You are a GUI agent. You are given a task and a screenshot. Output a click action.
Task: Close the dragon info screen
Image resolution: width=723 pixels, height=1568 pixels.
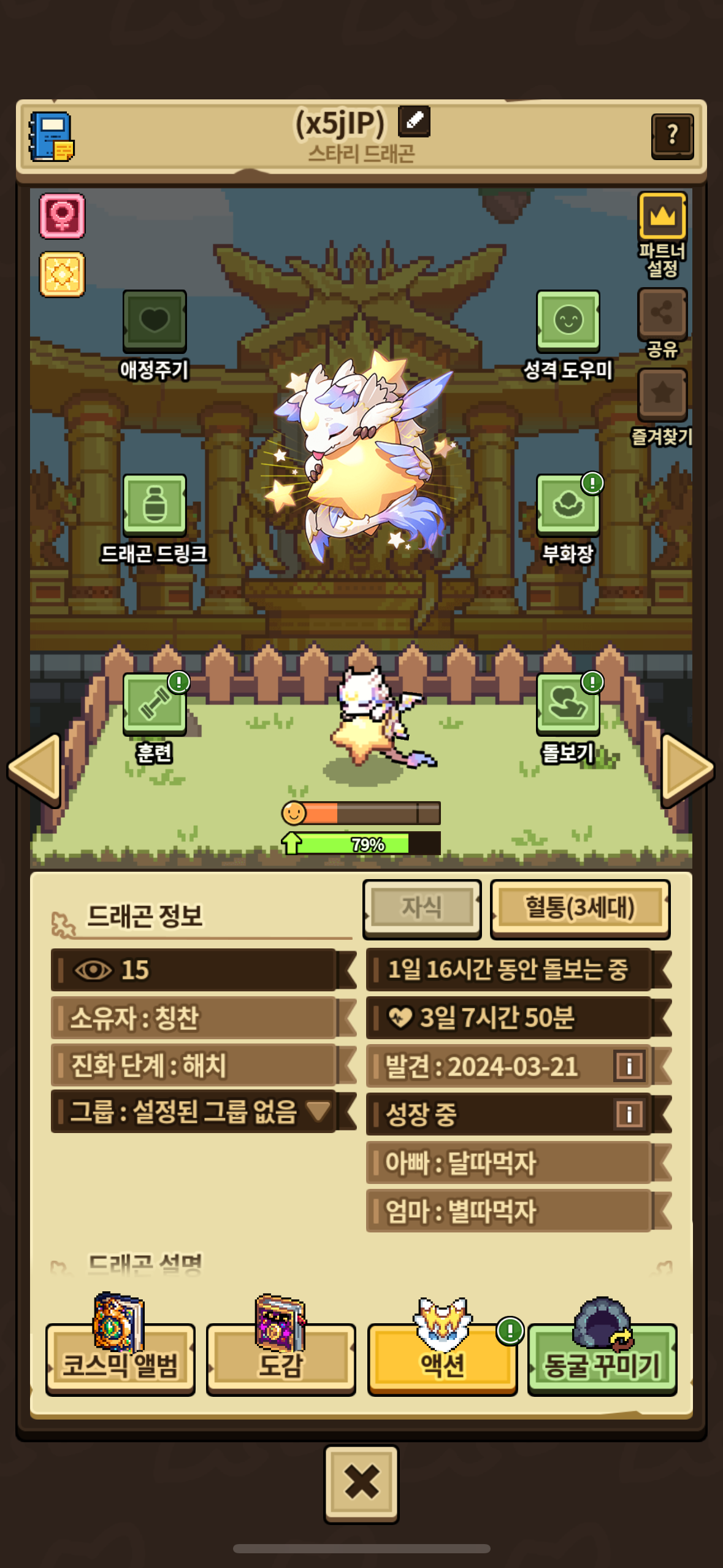click(361, 1484)
